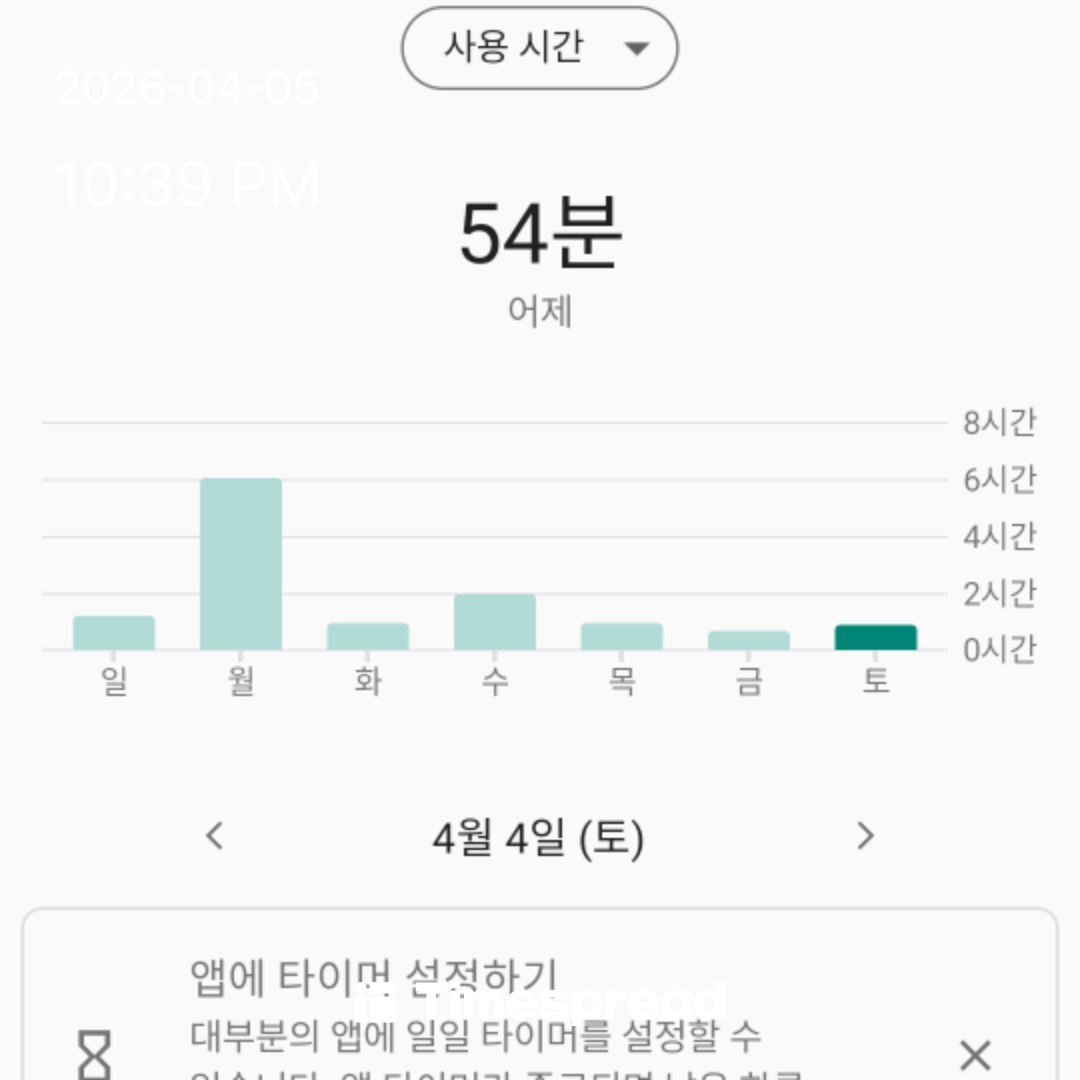Select the 토 bar in the chart
The image size is (1080, 1080).
(876, 638)
